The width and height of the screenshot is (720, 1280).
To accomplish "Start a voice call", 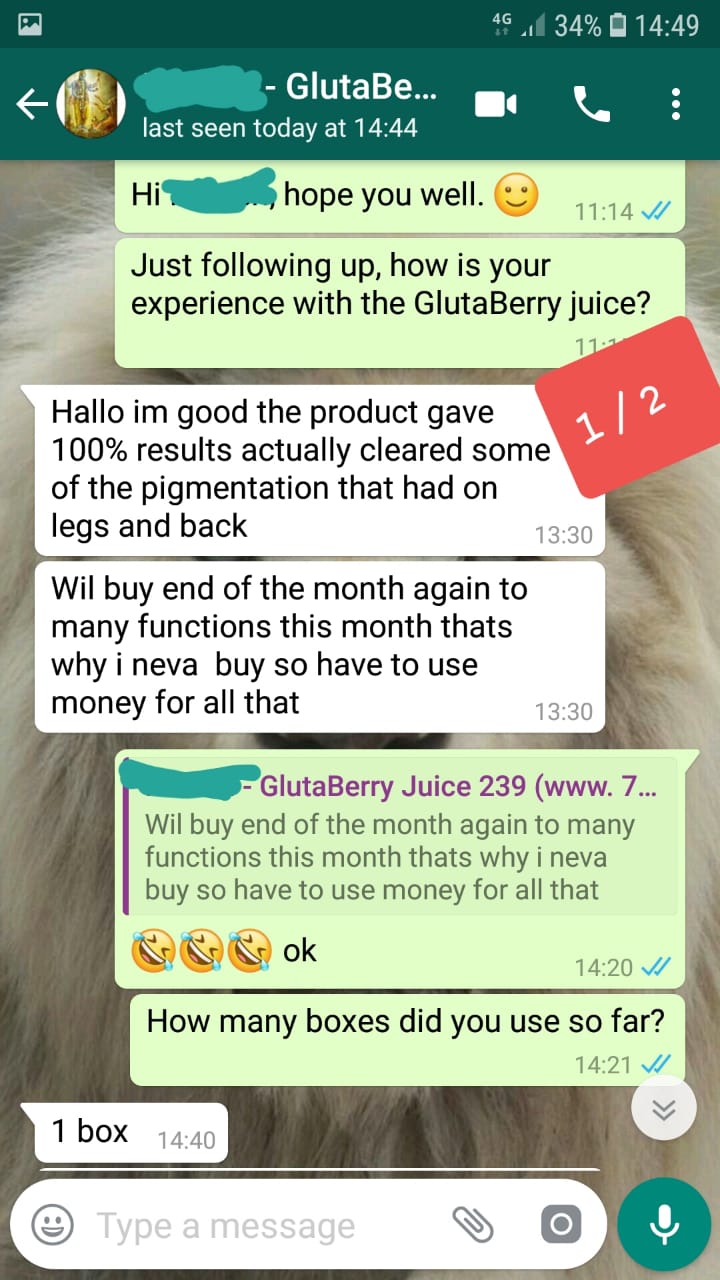I will (591, 104).
